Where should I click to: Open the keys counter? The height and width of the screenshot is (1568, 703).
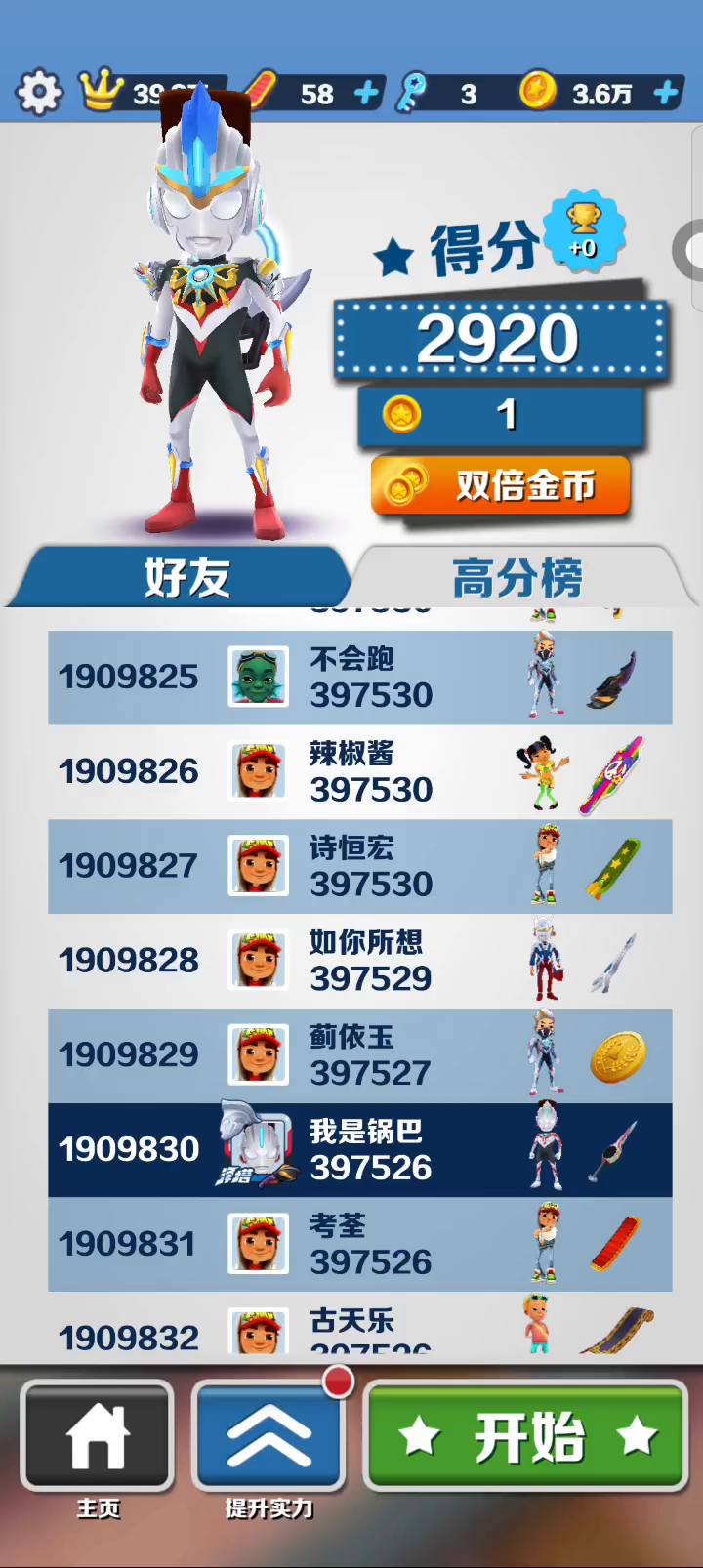pos(444,94)
